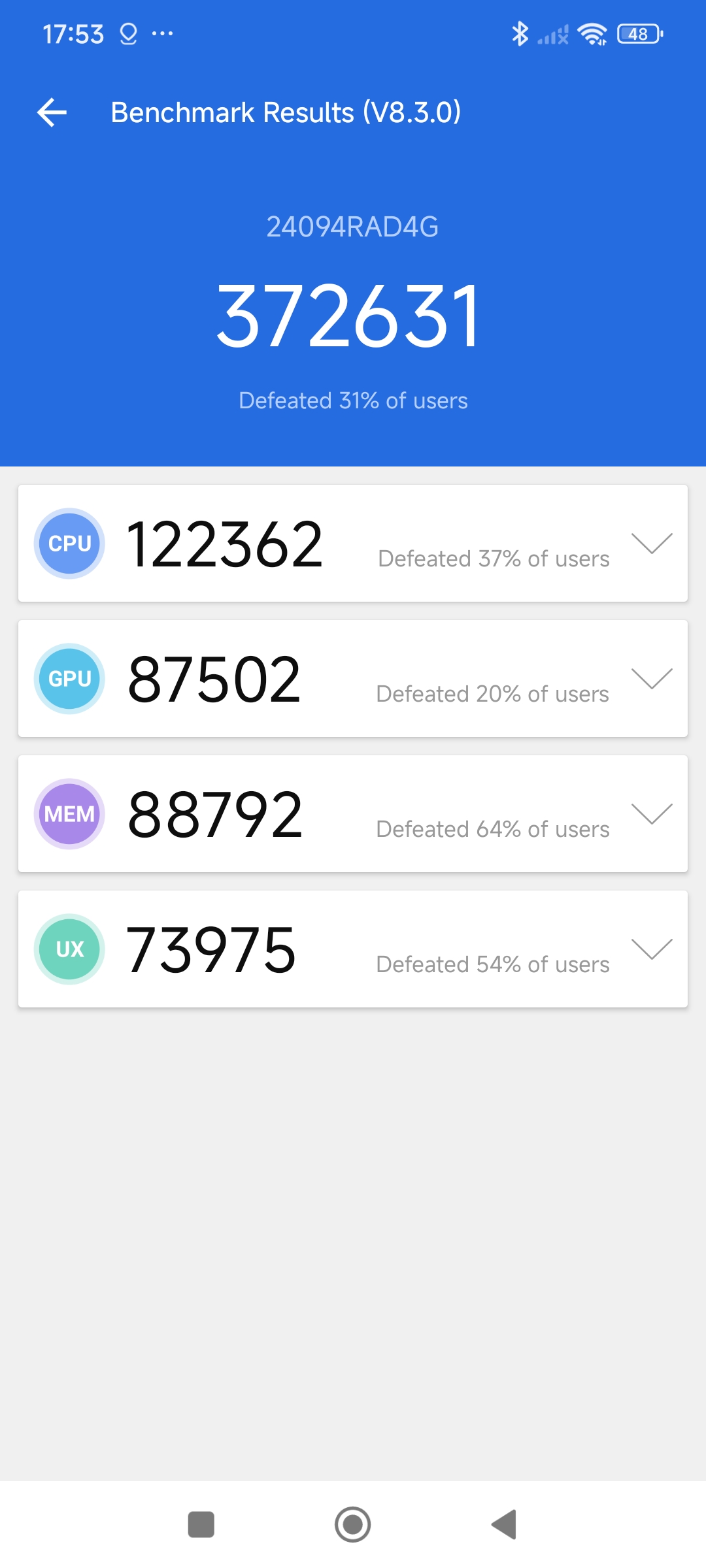Screen dimensions: 706x1568
Task: Open recent apps from navigation bar
Action: click(201, 1524)
